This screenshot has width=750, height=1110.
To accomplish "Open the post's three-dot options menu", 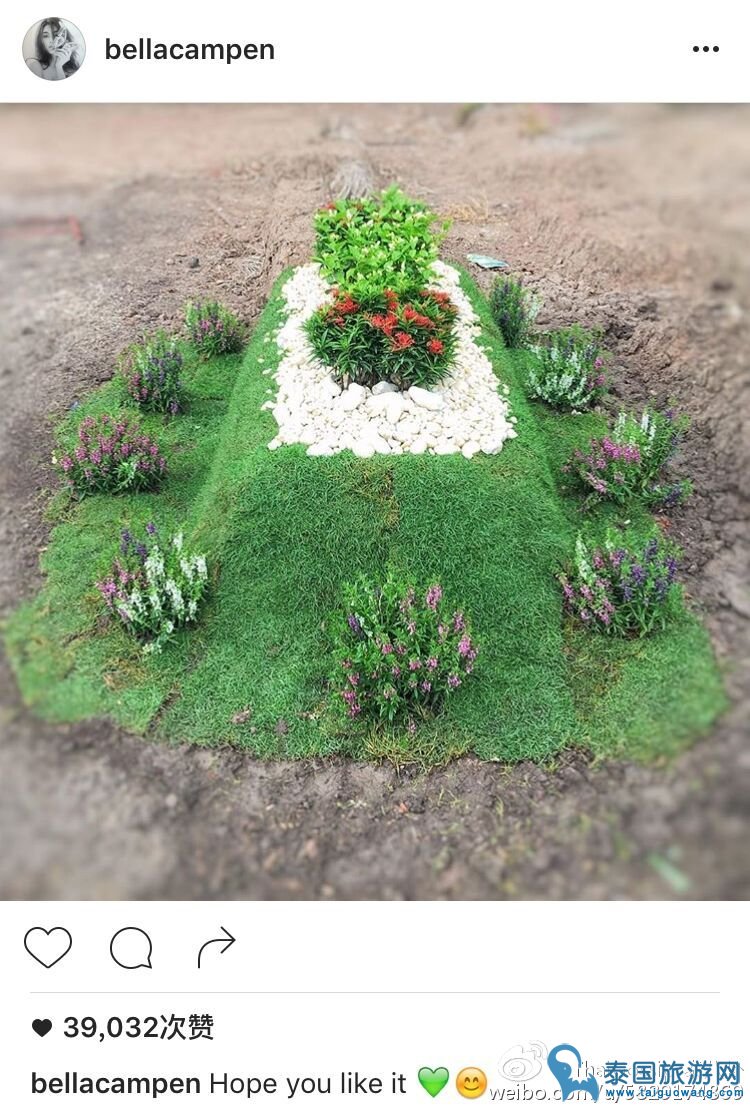I will click(x=705, y=50).
